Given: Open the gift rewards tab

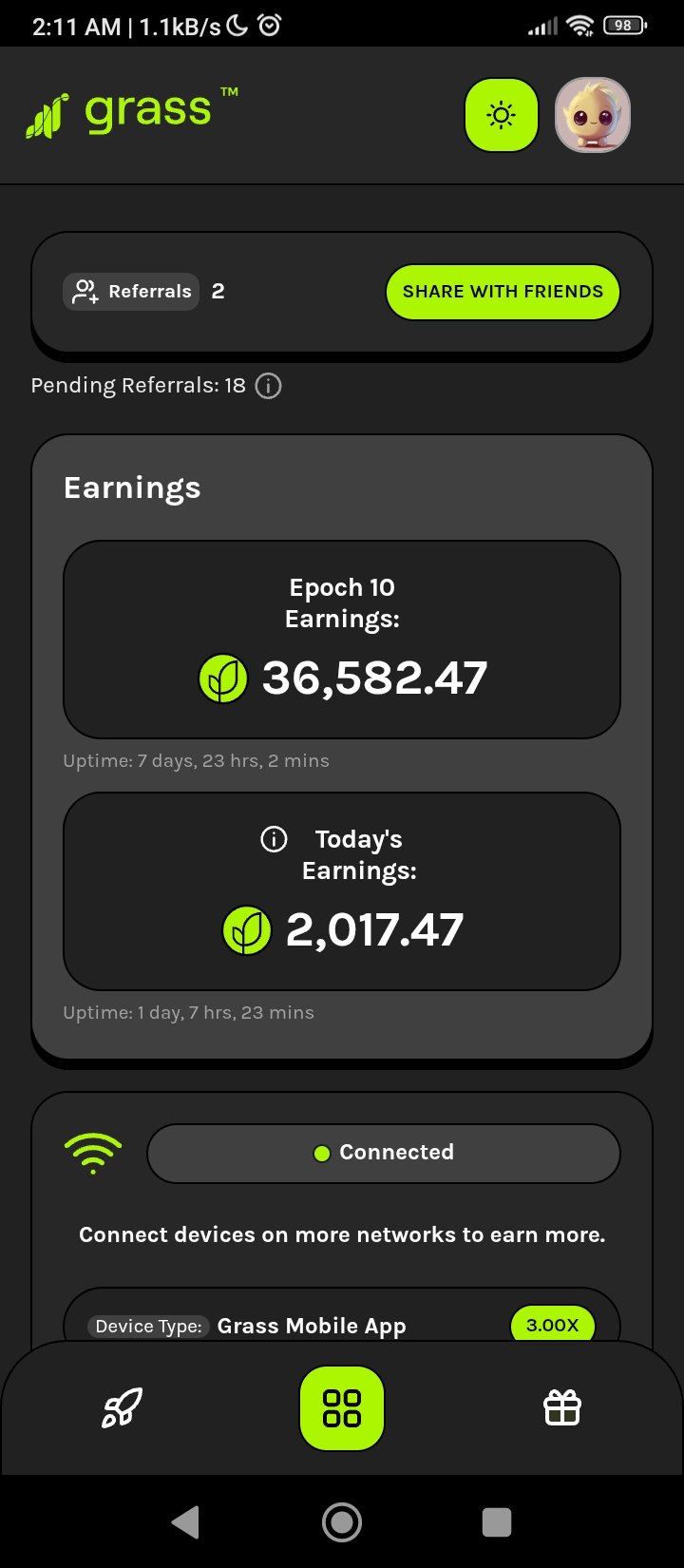Looking at the screenshot, I should [x=561, y=1407].
